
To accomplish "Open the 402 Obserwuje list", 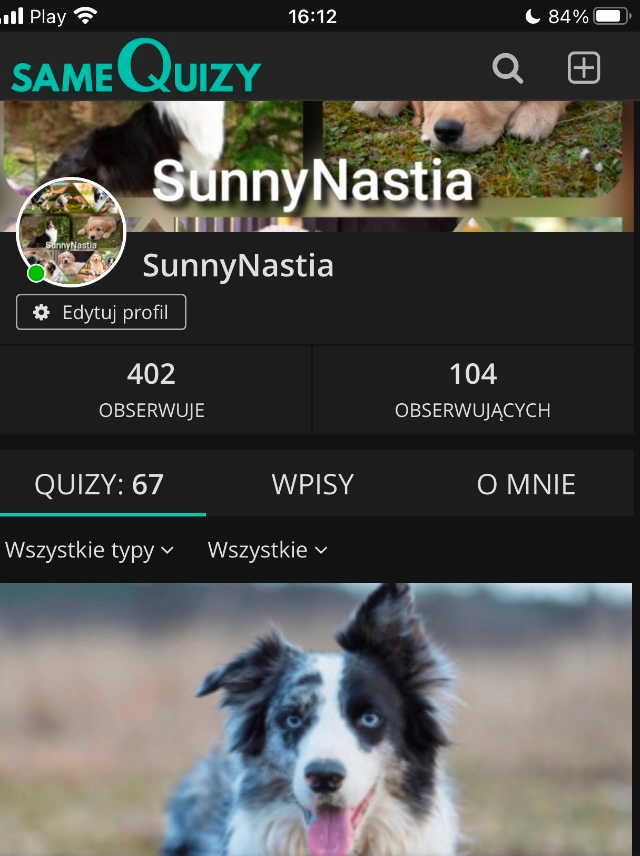I will 152,390.
